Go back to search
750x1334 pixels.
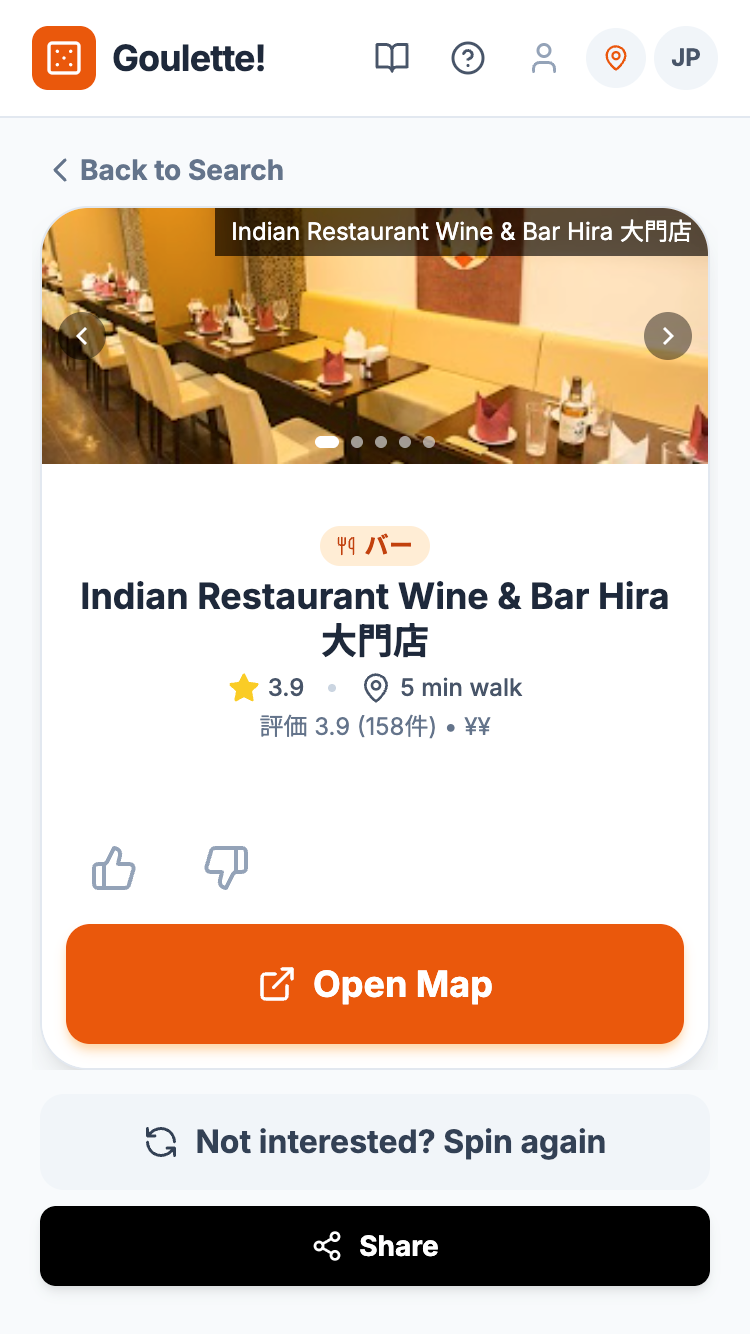tap(168, 170)
